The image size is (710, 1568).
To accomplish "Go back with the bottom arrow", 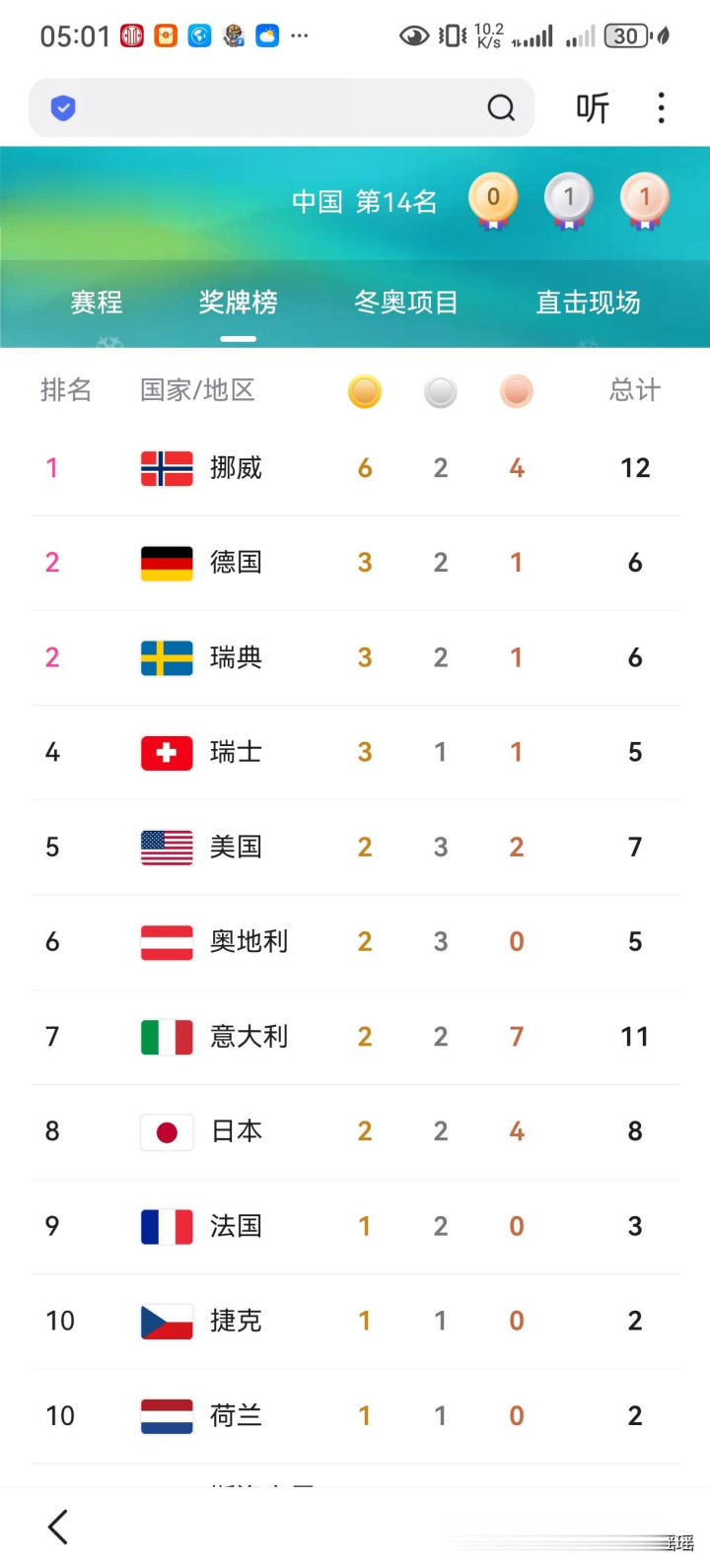I will (58, 1527).
